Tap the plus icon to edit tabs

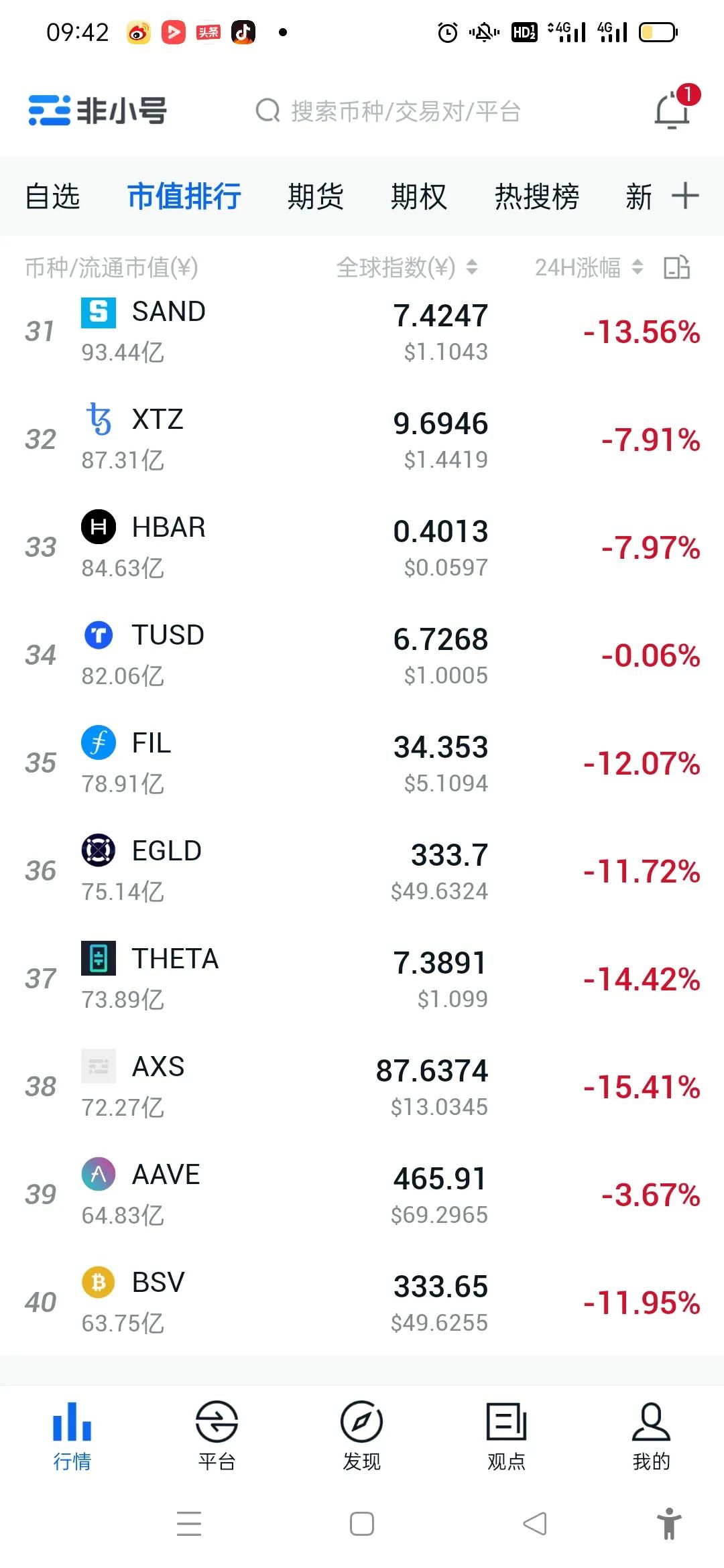tap(685, 196)
